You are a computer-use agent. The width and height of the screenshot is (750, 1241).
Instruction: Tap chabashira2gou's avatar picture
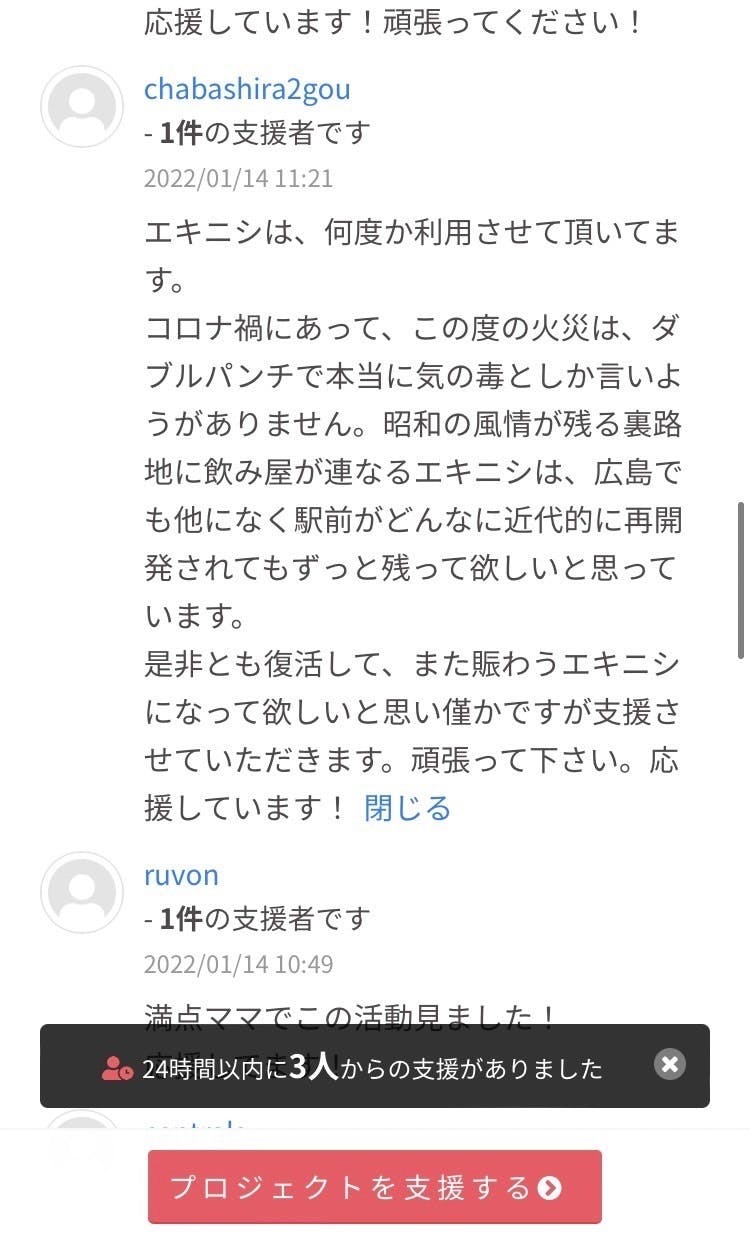(82, 107)
